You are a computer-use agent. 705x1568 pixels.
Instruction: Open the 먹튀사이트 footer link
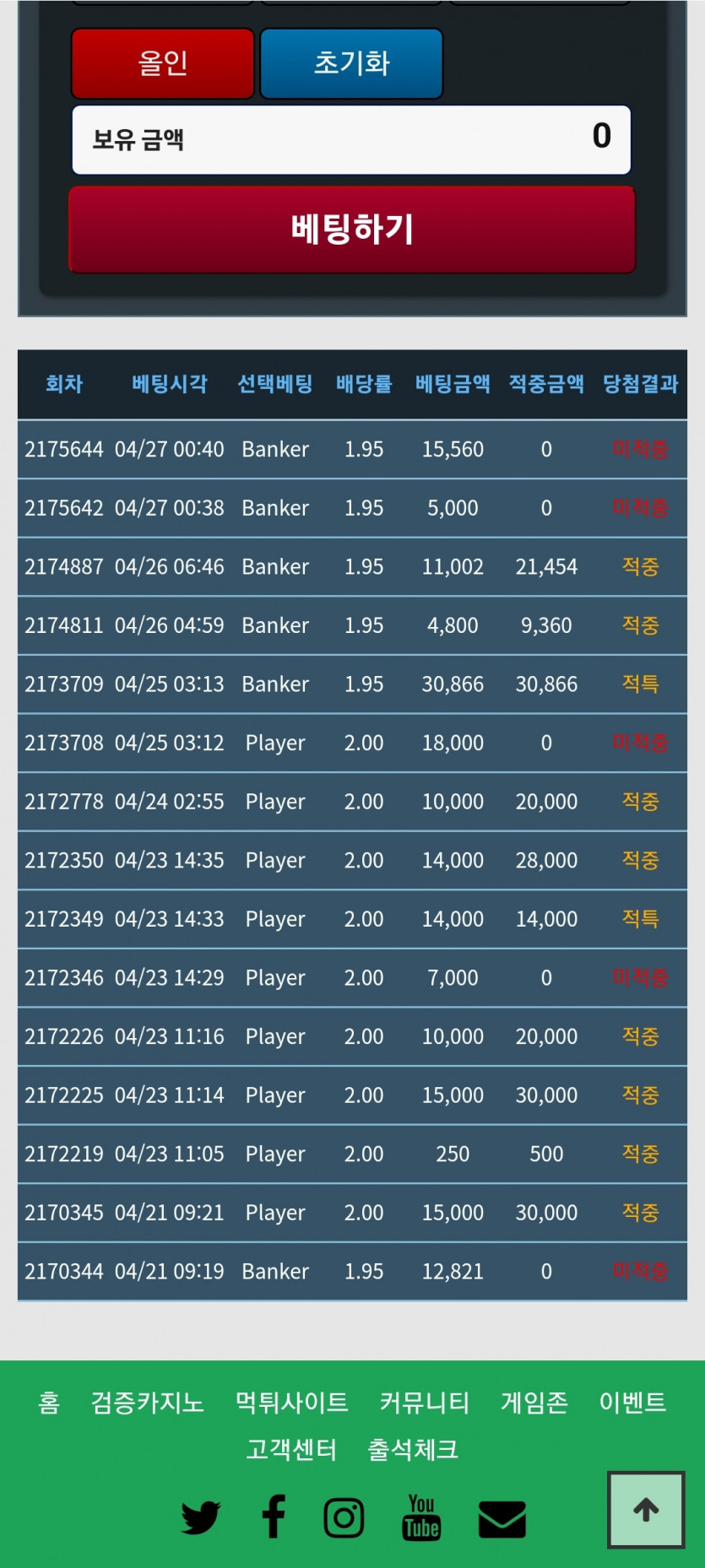click(291, 1403)
